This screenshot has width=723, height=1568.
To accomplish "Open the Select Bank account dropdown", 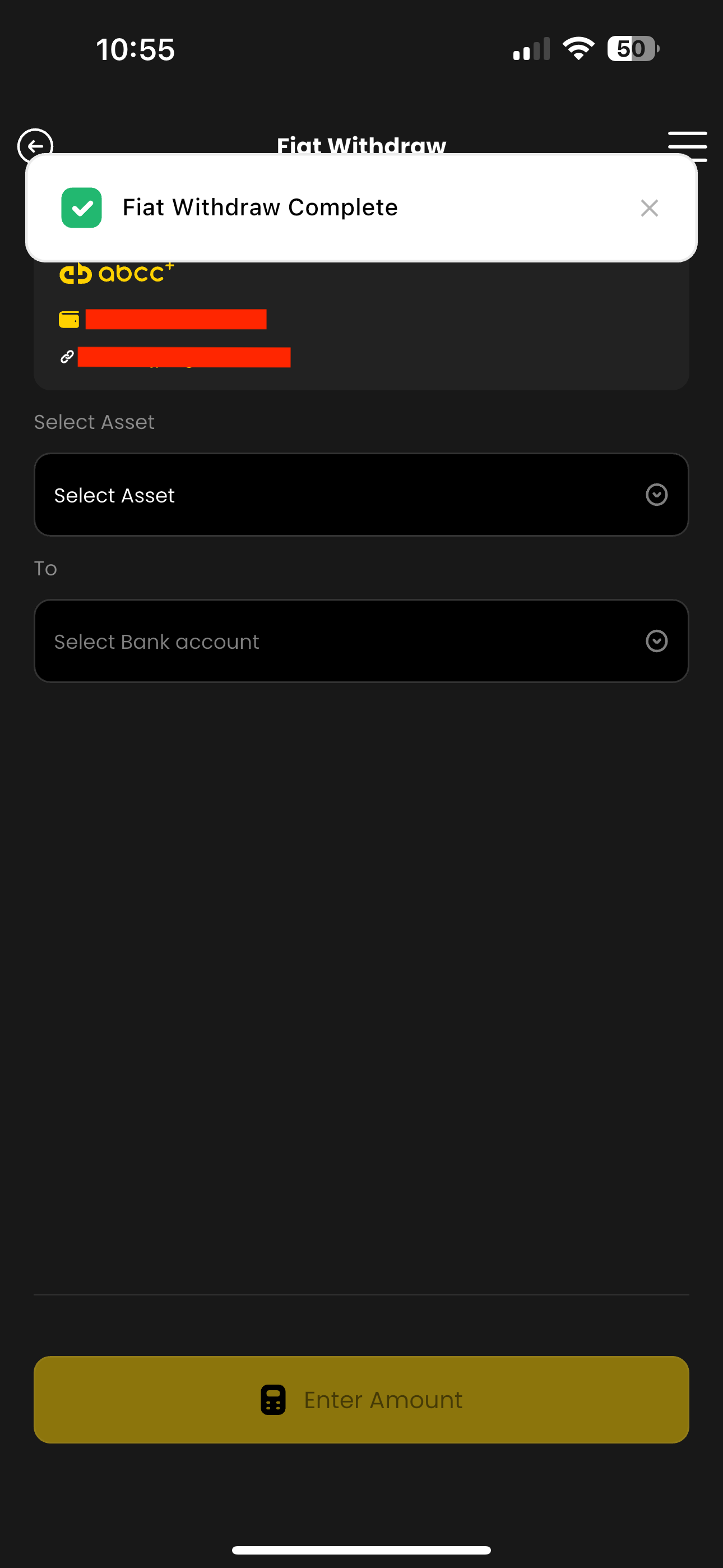I will 361,641.
